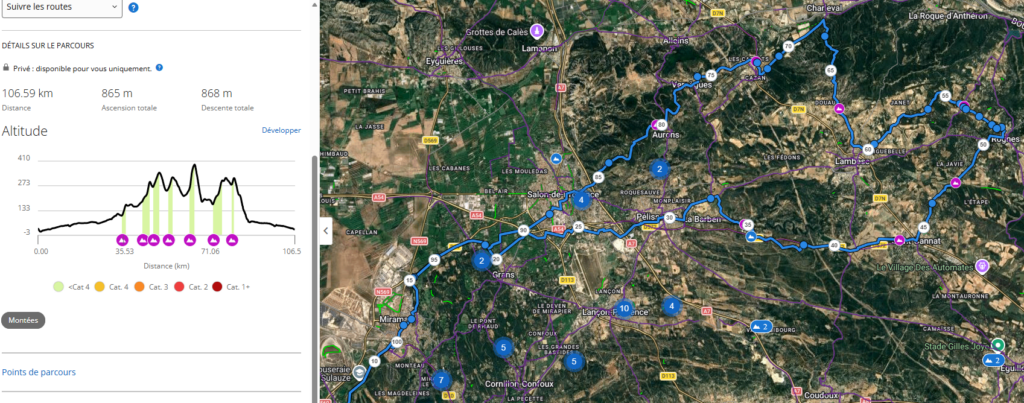Expand the altitude chart with Développer

[281, 130]
